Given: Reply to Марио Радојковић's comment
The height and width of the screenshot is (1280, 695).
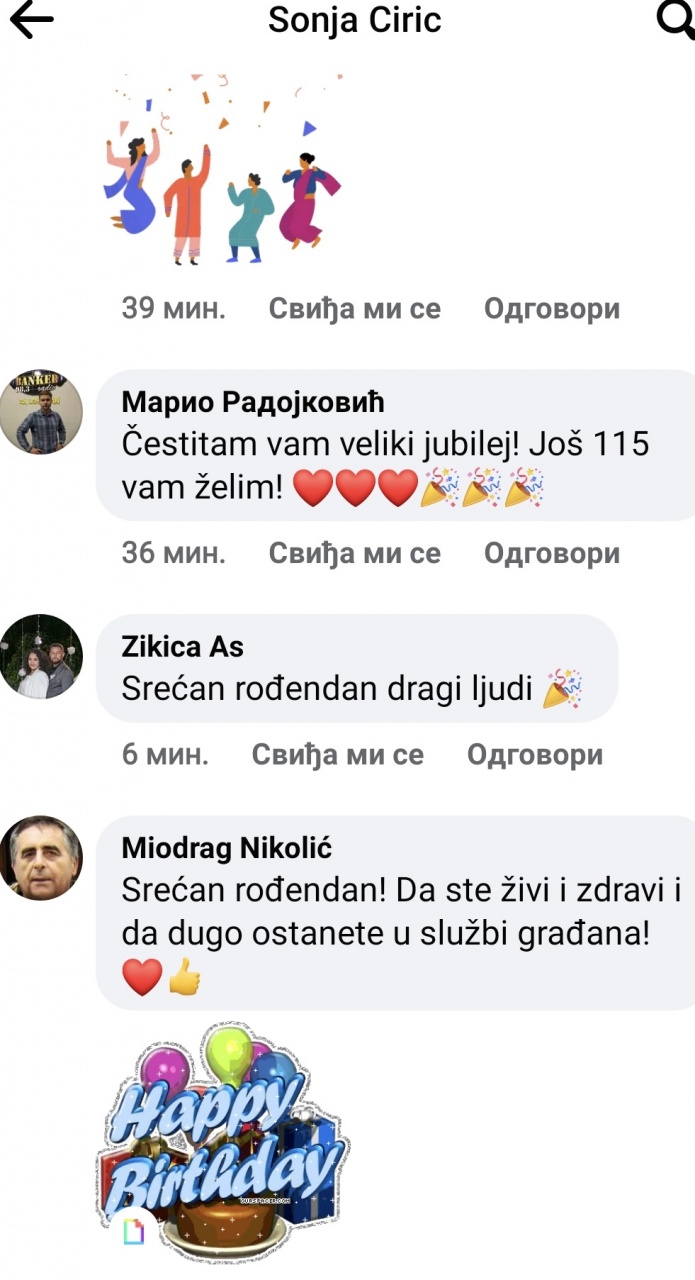Looking at the screenshot, I should [x=552, y=553].
